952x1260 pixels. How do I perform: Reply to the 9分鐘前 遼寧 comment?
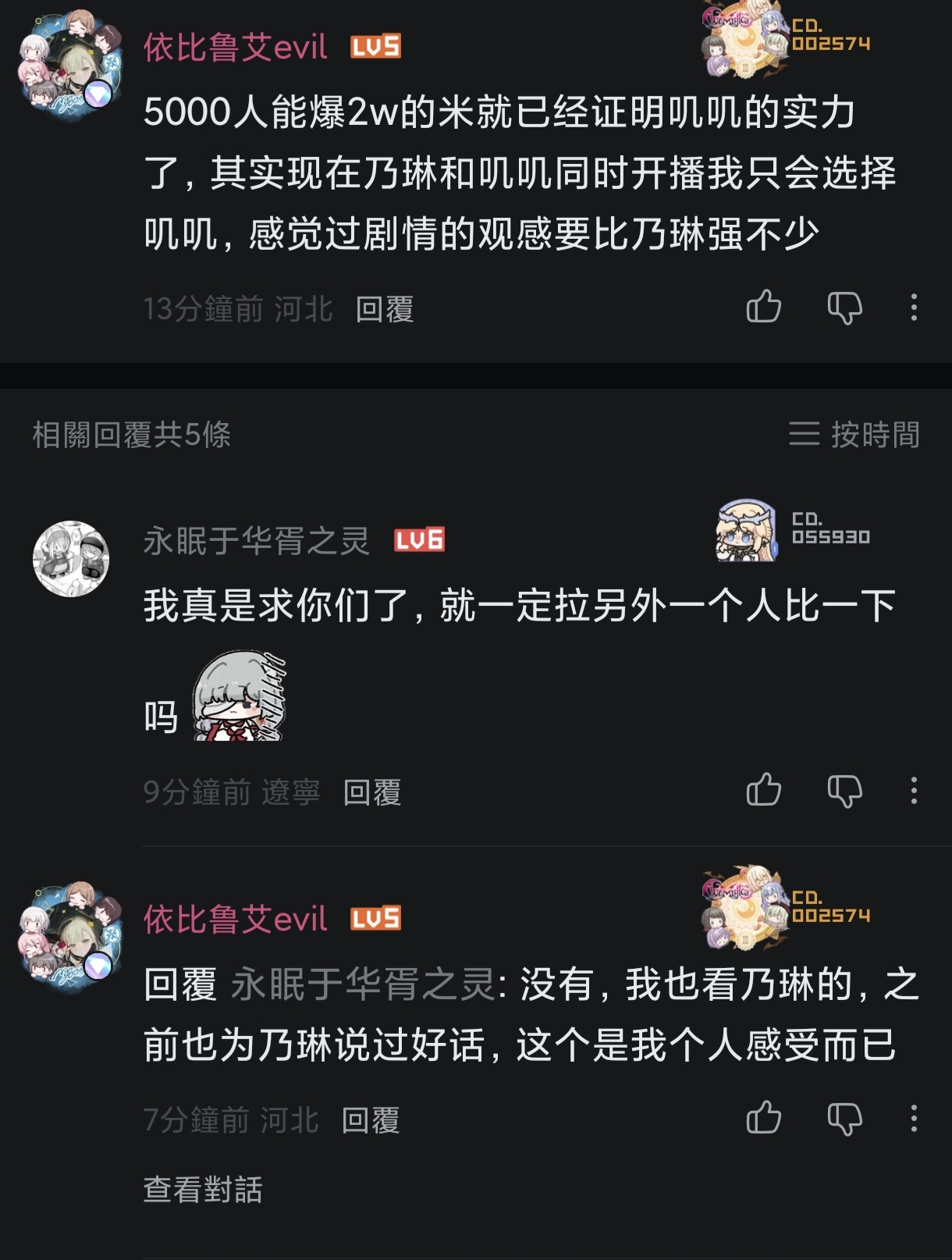[372, 793]
